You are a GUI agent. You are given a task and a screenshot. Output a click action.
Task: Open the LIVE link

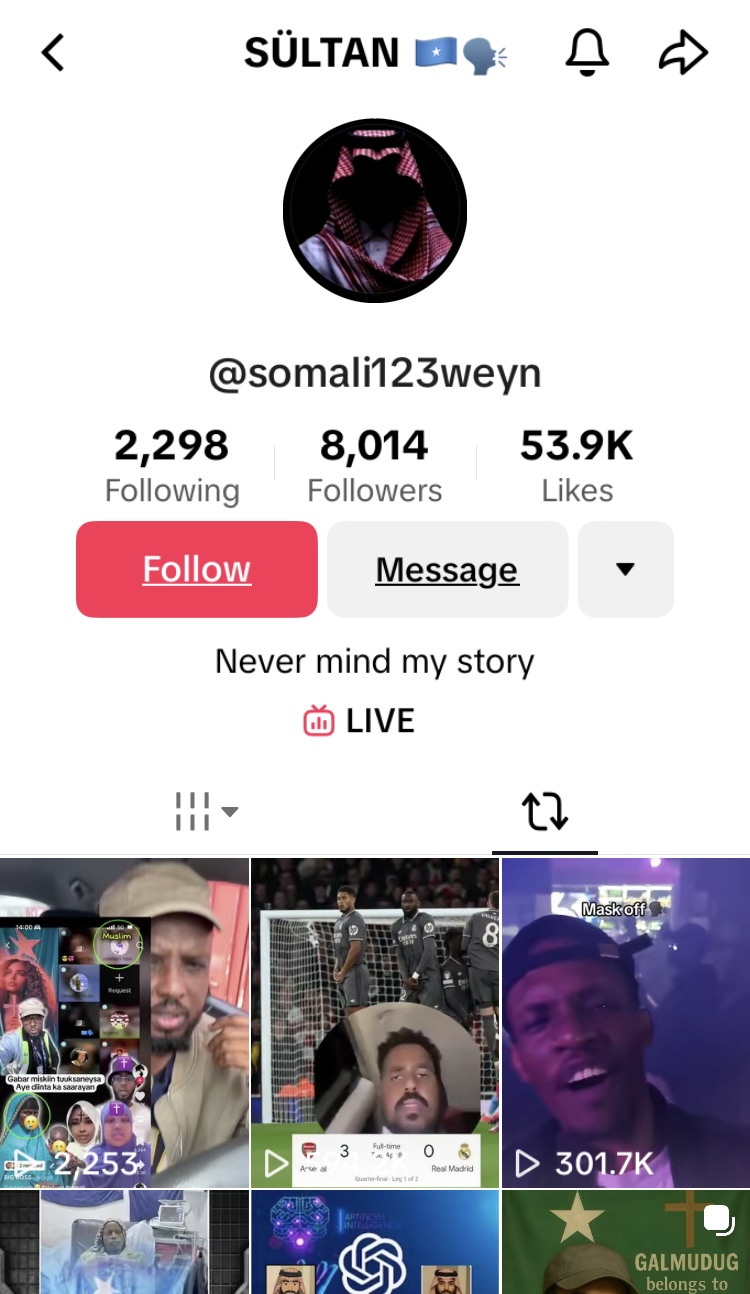point(360,721)
